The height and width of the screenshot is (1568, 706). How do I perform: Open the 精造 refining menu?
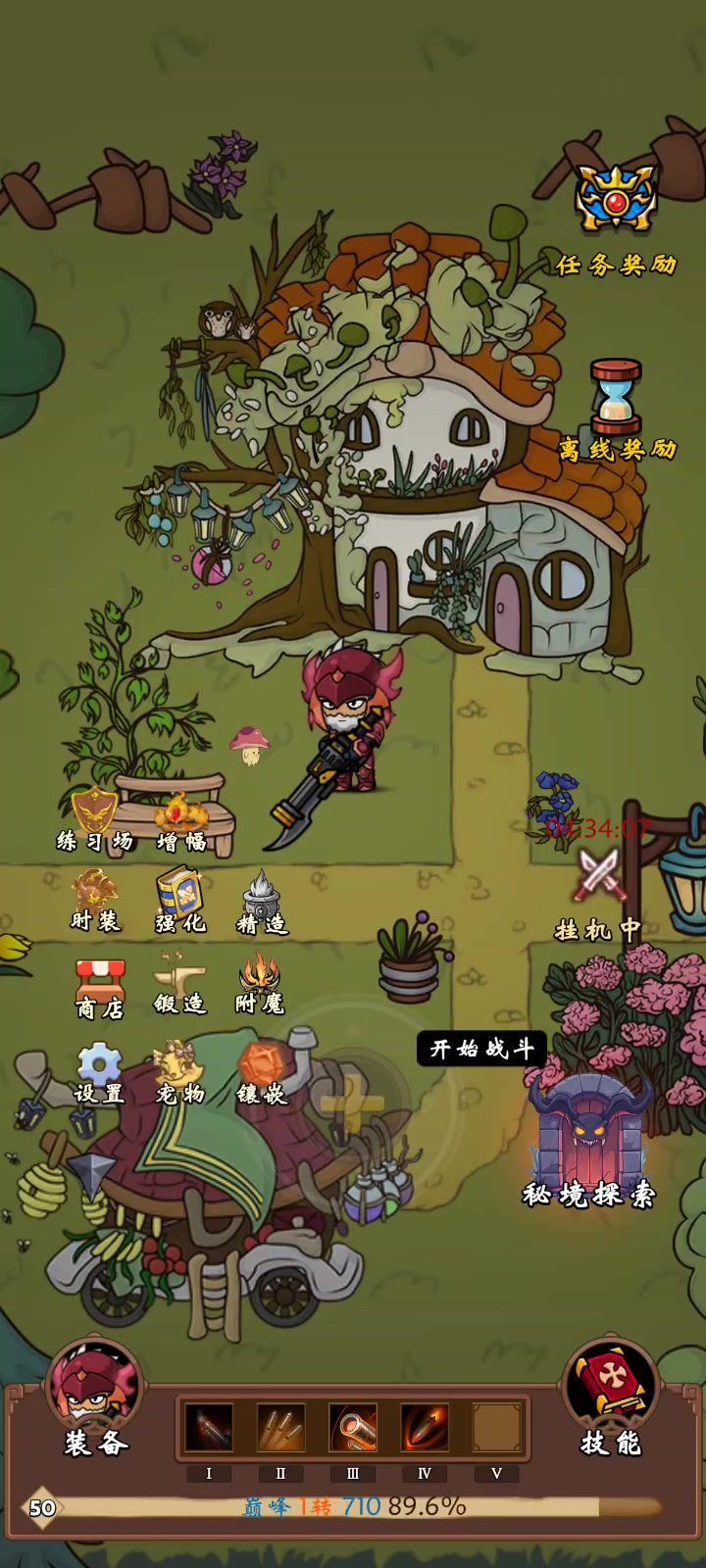pyautogui.click(x=262, y=896)
